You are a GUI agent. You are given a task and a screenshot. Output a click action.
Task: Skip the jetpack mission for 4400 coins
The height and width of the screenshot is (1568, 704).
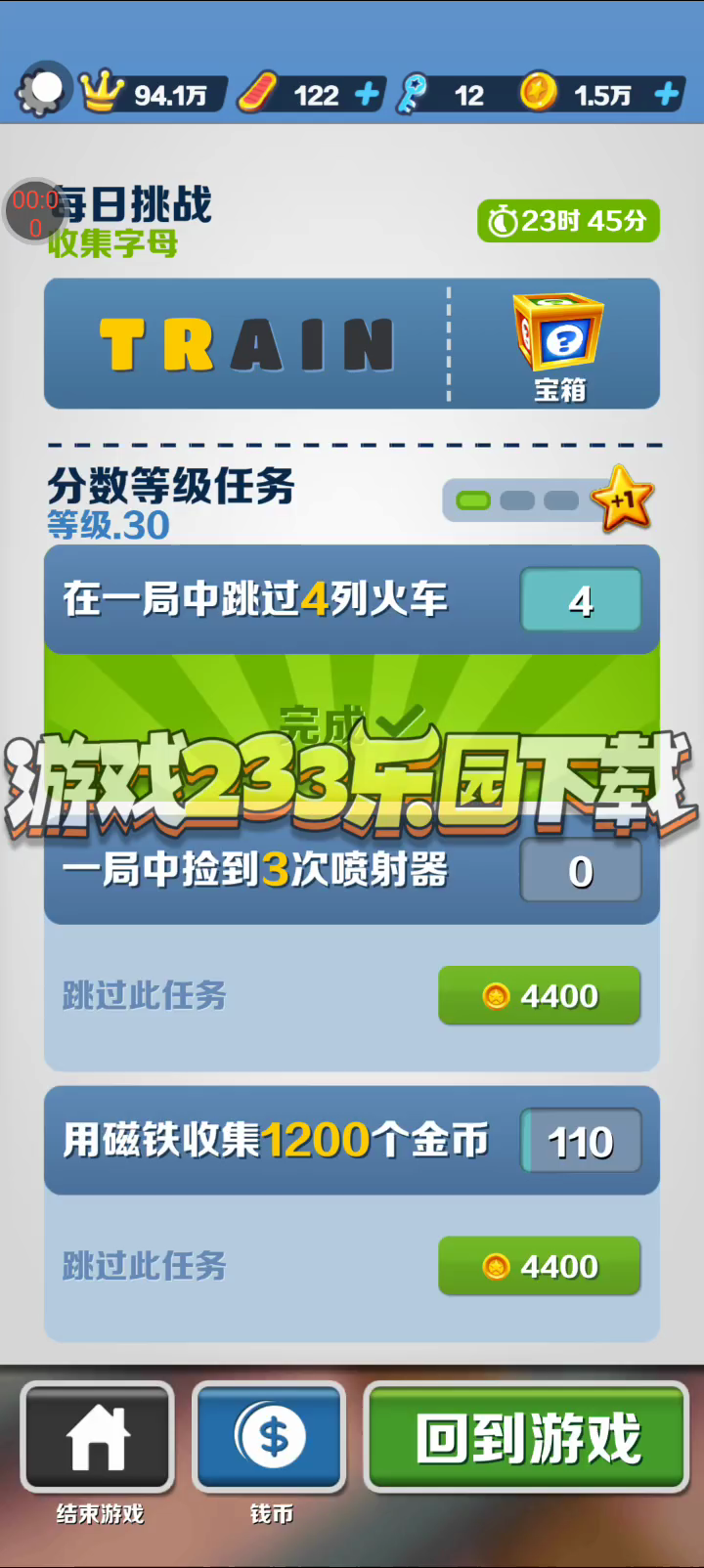pyautogui.click(x=539, y=996)
